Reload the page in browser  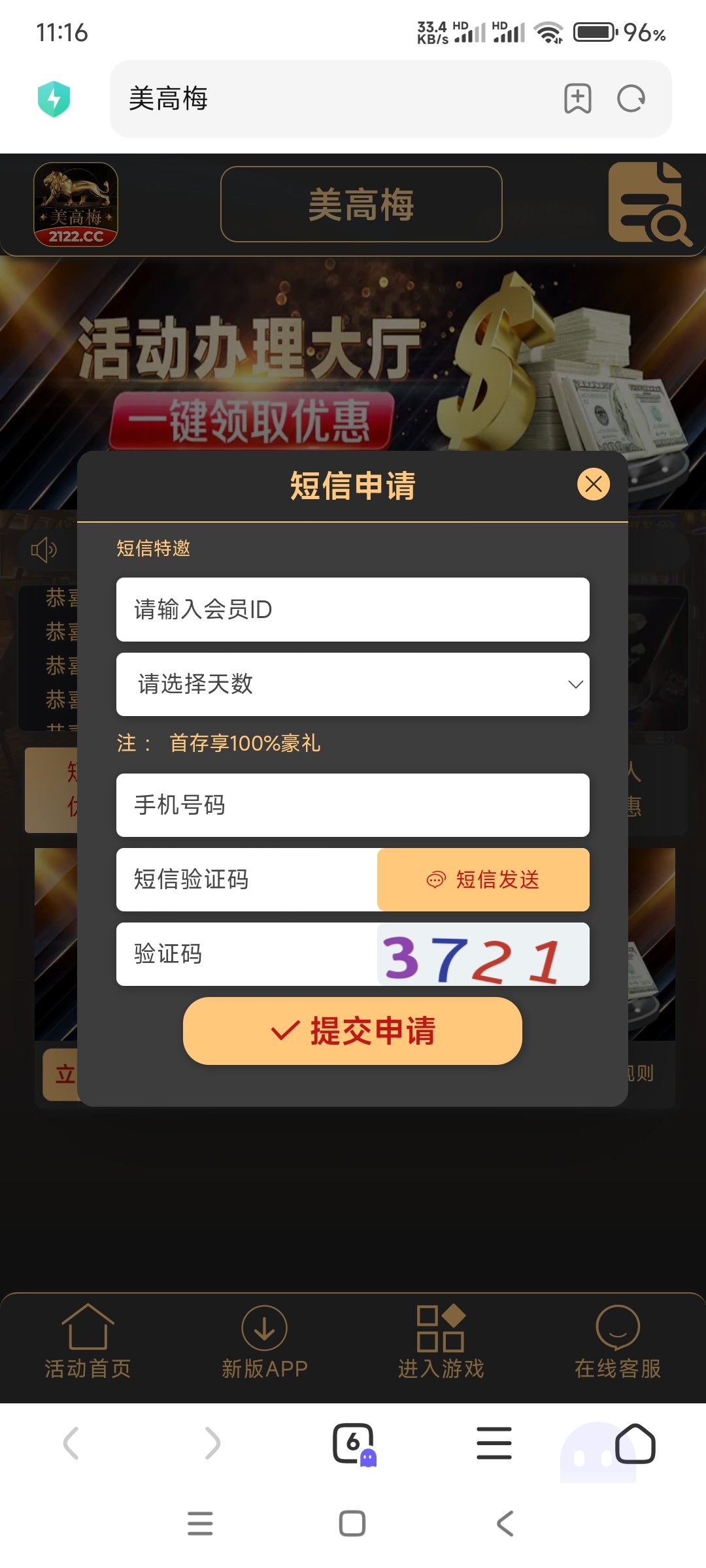(x=631, y=99)
